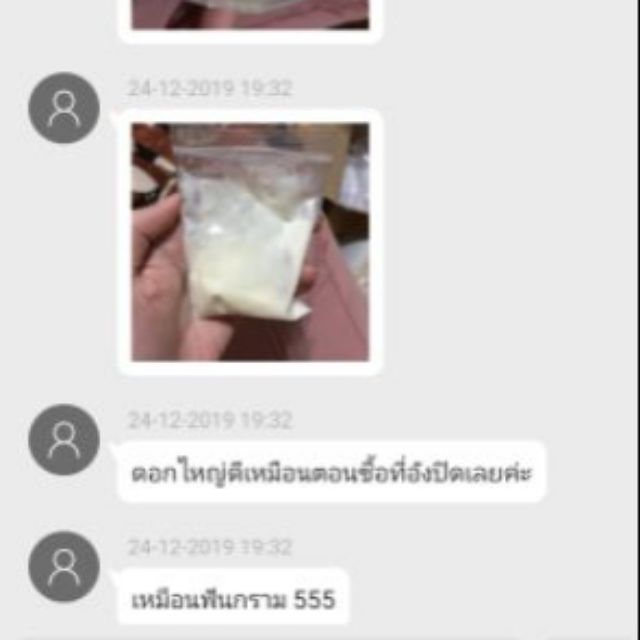Tap avatar next to 'เหมือนฟีนกราม 555' message

click(x=64, y=566)
